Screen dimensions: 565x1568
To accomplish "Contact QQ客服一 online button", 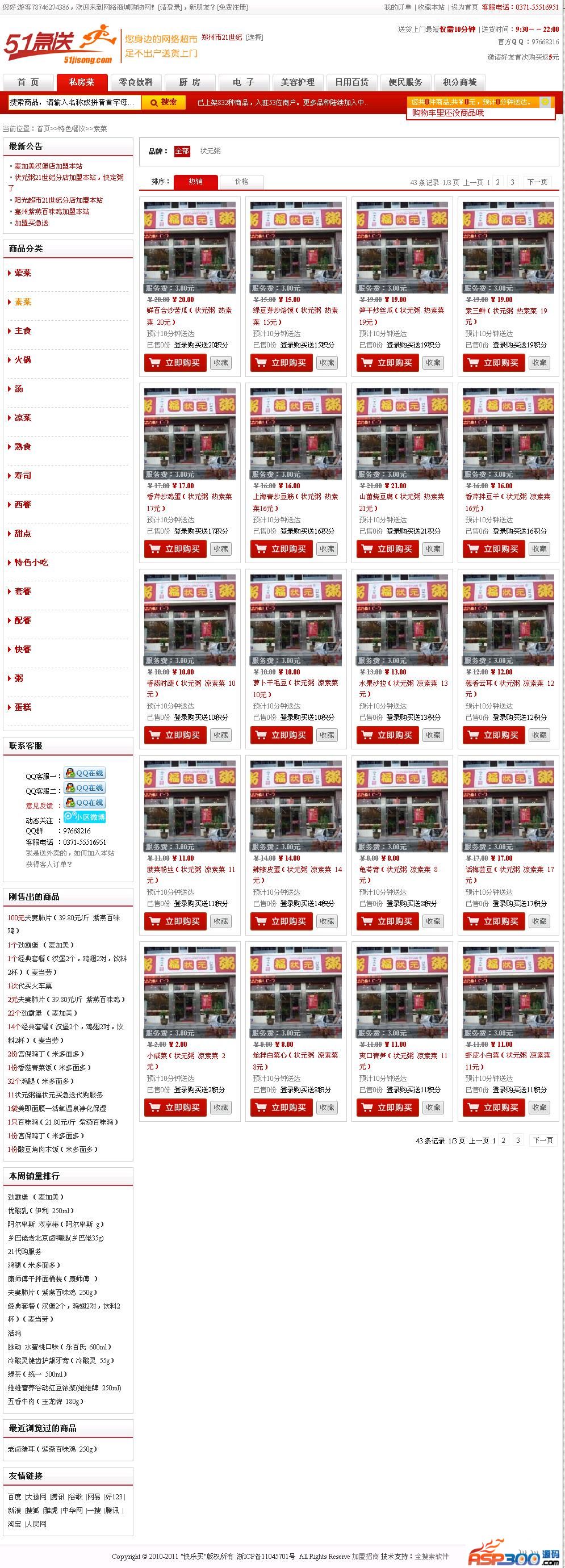I will point(85,773).
